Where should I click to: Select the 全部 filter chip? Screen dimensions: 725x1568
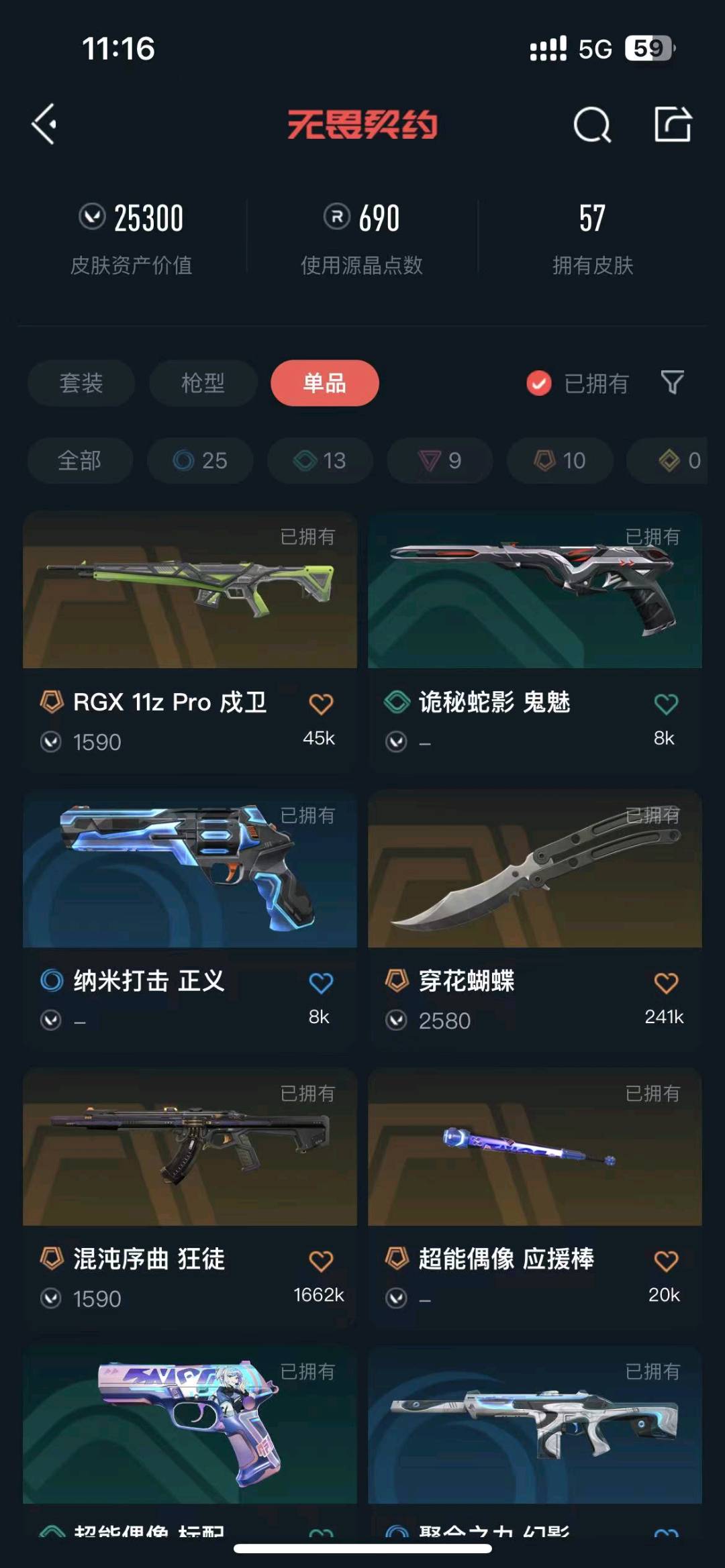[x=80, y=460]
